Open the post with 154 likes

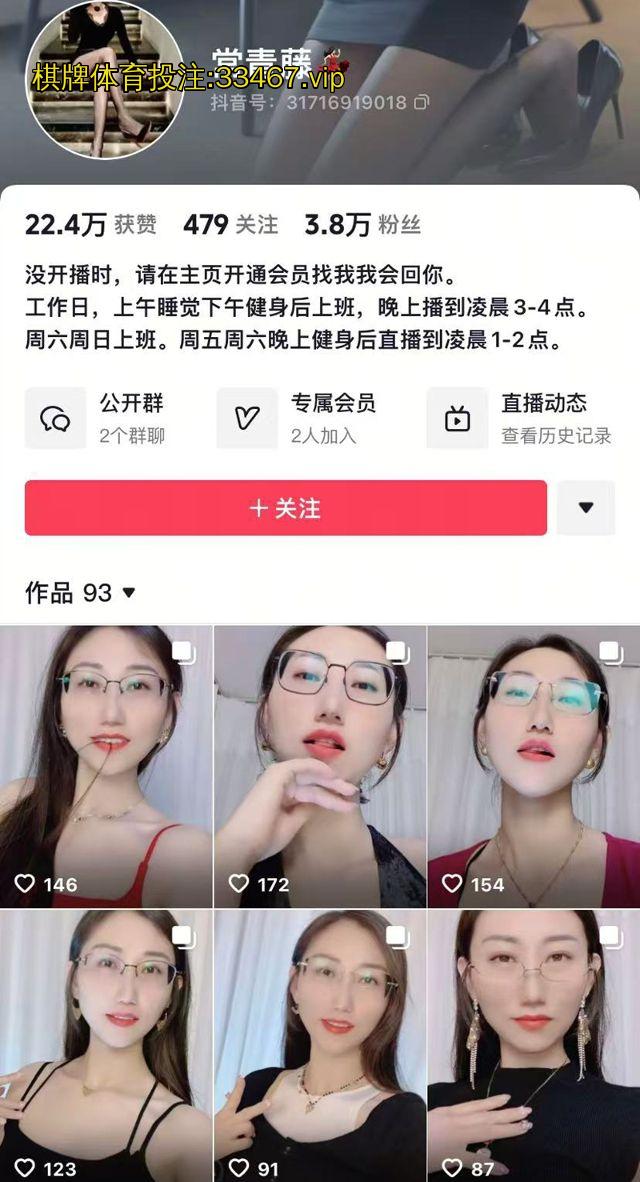[x=534, y=765]
